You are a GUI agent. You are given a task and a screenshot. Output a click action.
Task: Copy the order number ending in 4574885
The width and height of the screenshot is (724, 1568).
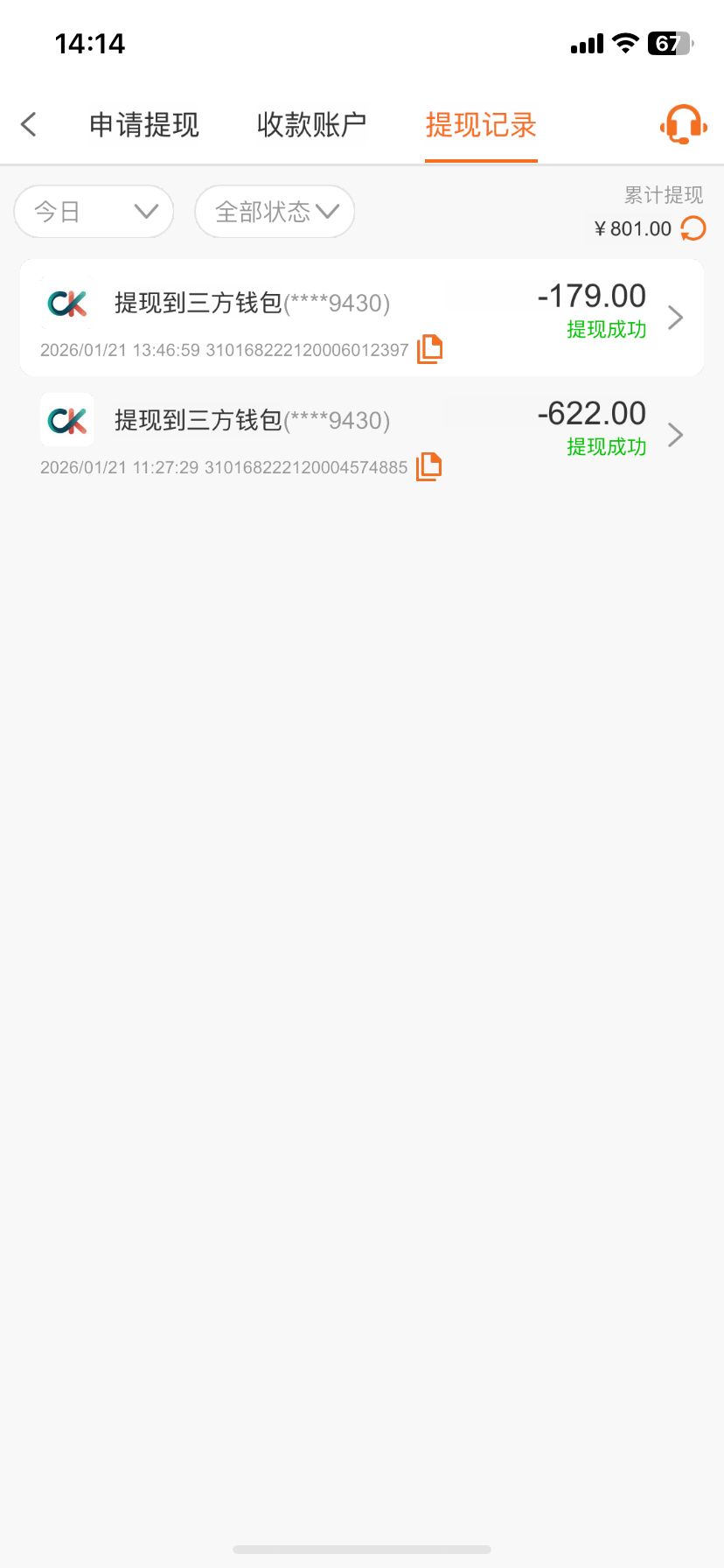pos(428,466)
